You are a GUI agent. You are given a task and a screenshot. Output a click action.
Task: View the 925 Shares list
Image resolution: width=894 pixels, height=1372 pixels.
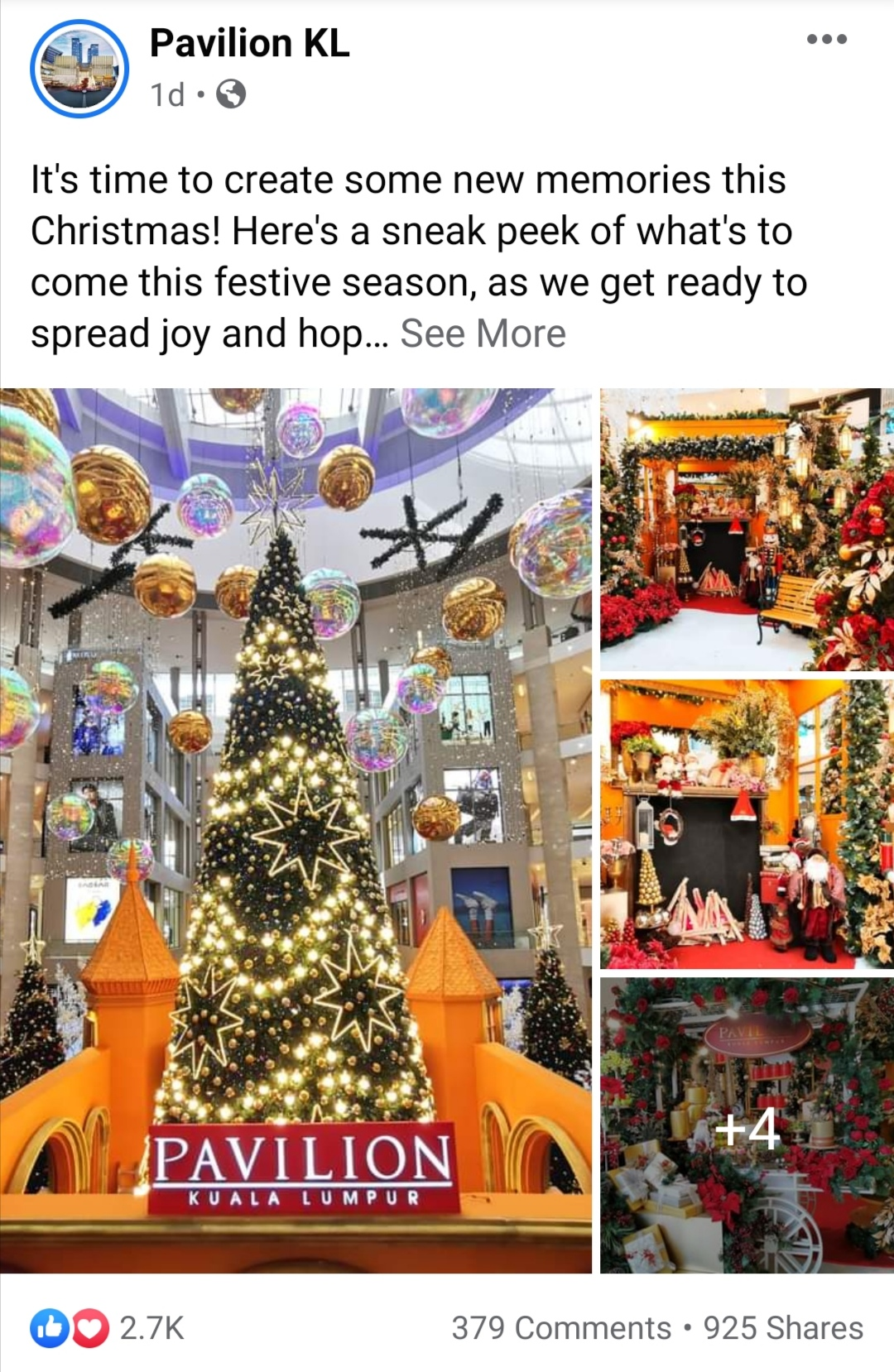coord(782,1327)
